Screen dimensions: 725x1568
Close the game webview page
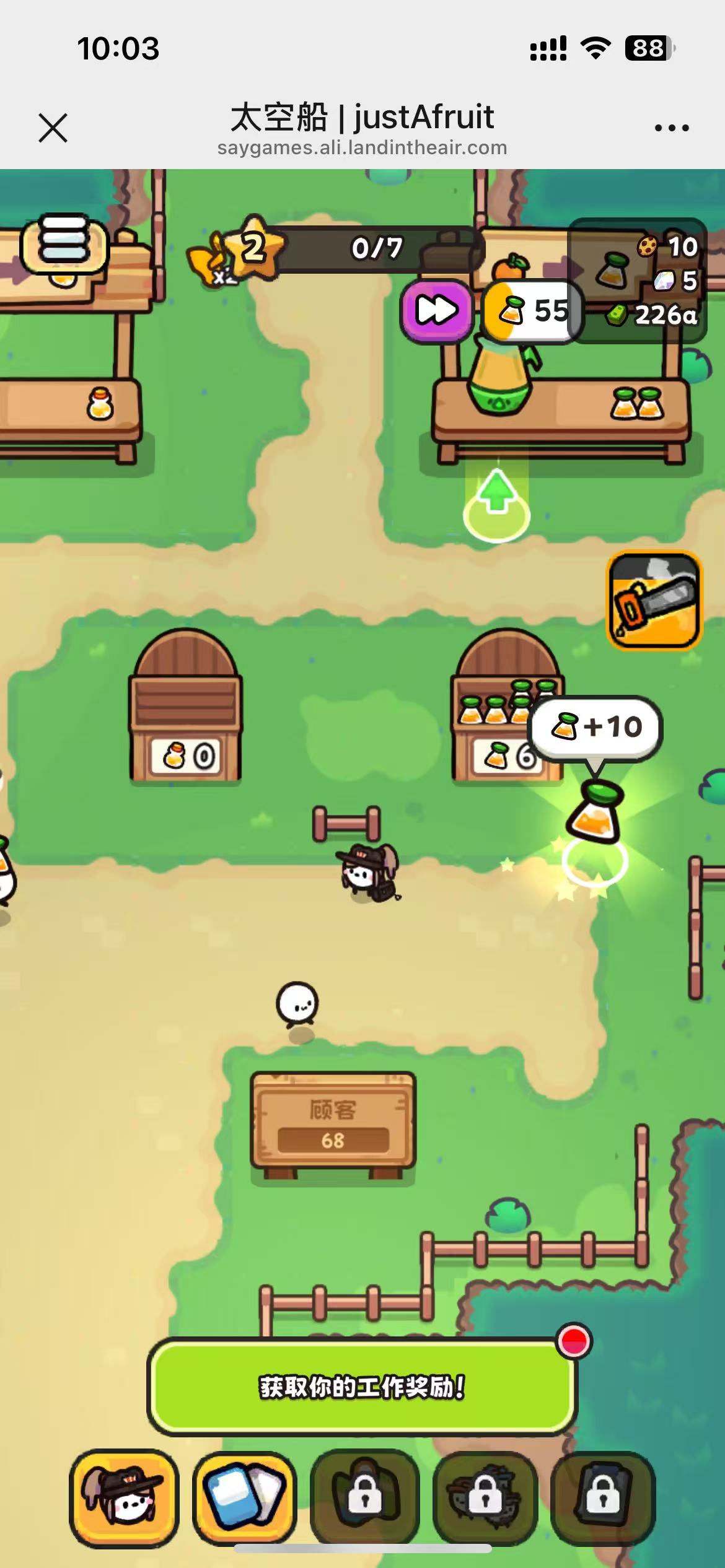(53, 128)
